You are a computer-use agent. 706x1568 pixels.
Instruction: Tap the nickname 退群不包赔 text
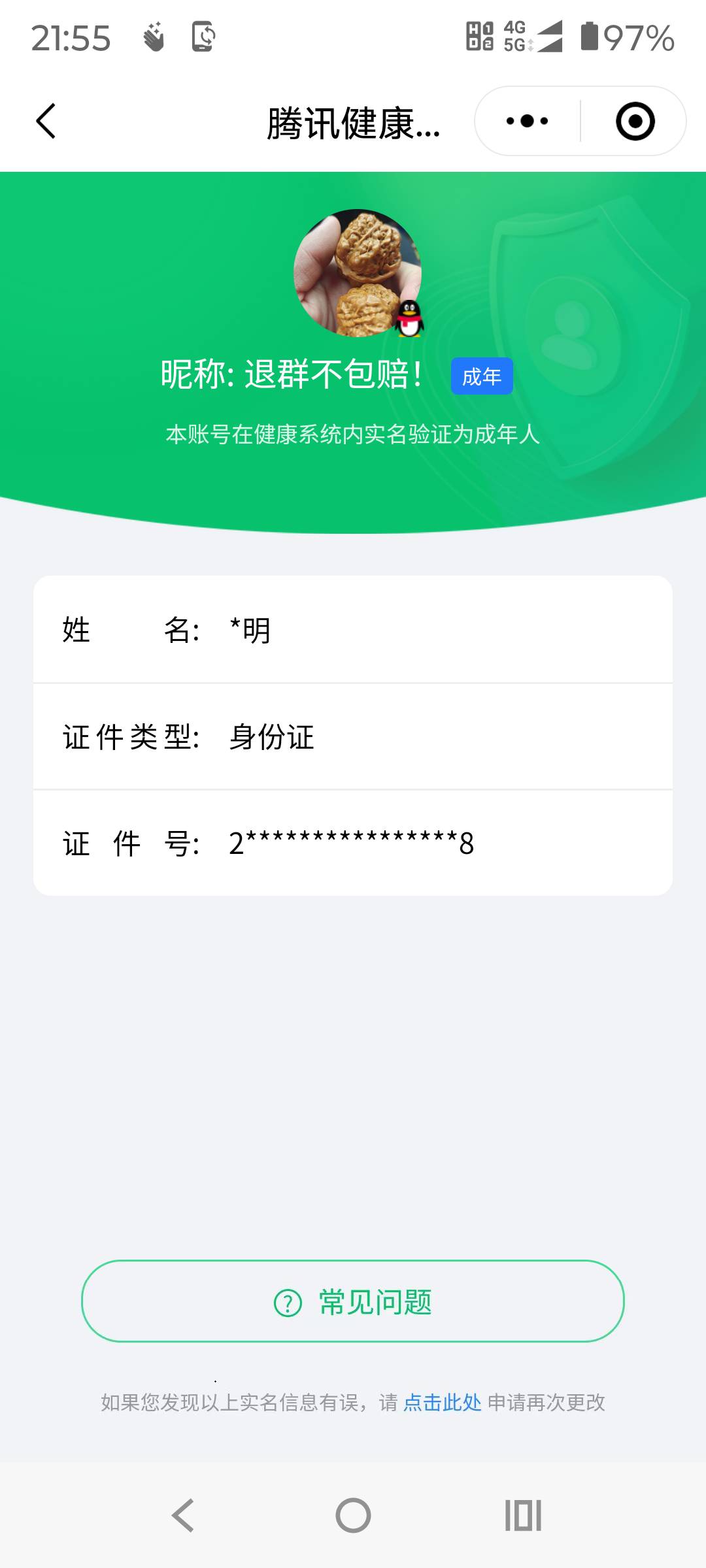point(294,375)
